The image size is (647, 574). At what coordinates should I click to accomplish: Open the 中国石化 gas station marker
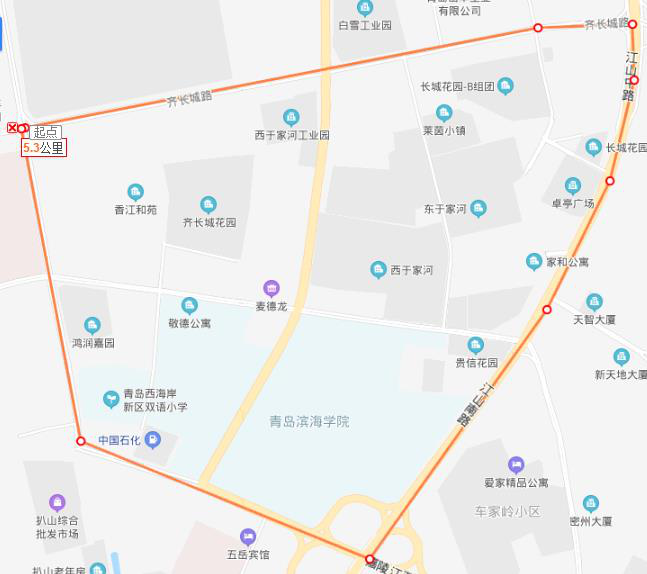153,439
